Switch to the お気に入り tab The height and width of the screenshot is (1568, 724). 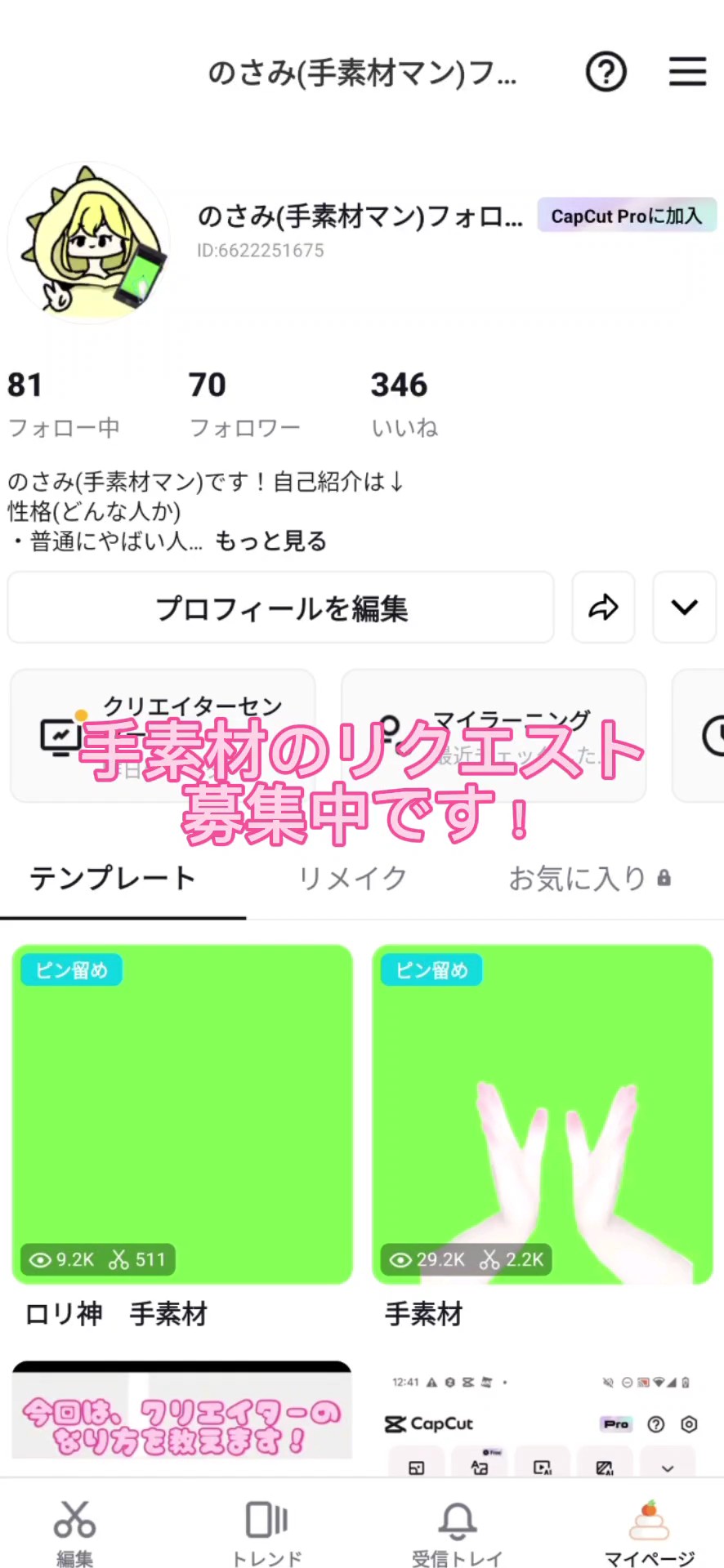click(590, 879)
